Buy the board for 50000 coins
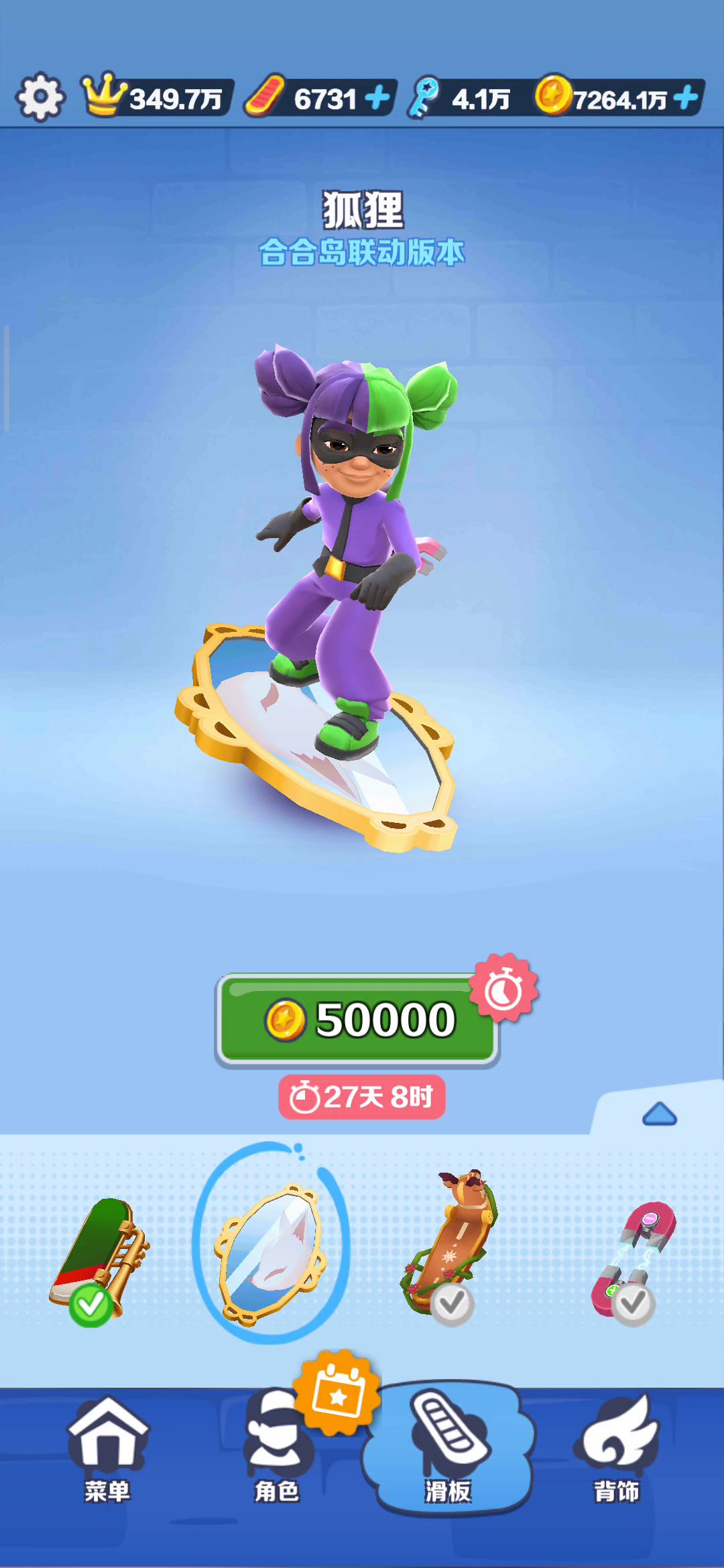 [358, 1020]
